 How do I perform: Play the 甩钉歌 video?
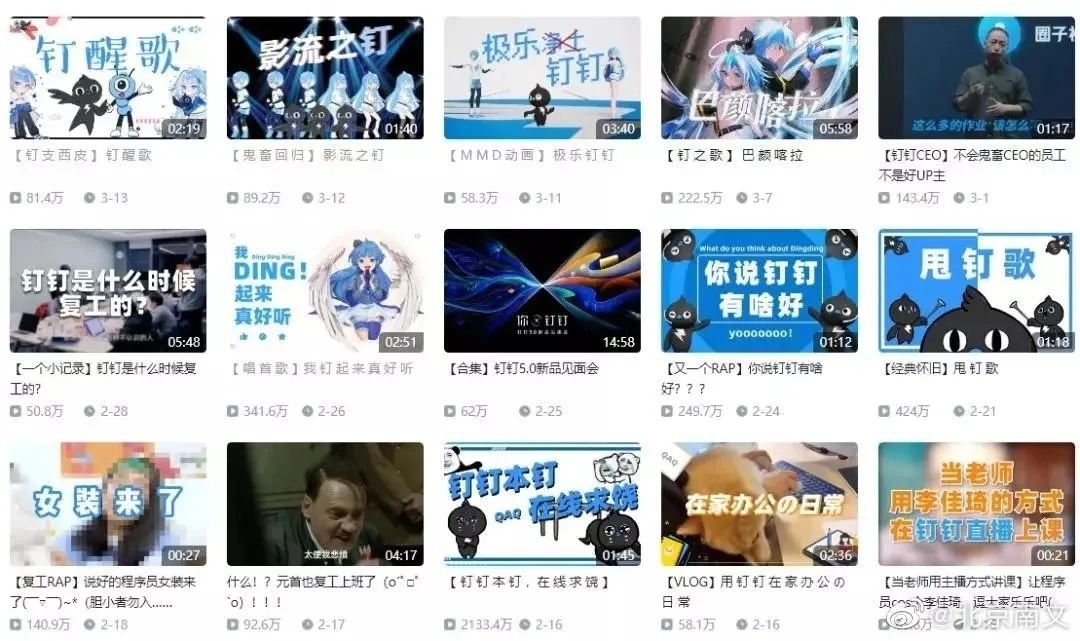(976, 291)
